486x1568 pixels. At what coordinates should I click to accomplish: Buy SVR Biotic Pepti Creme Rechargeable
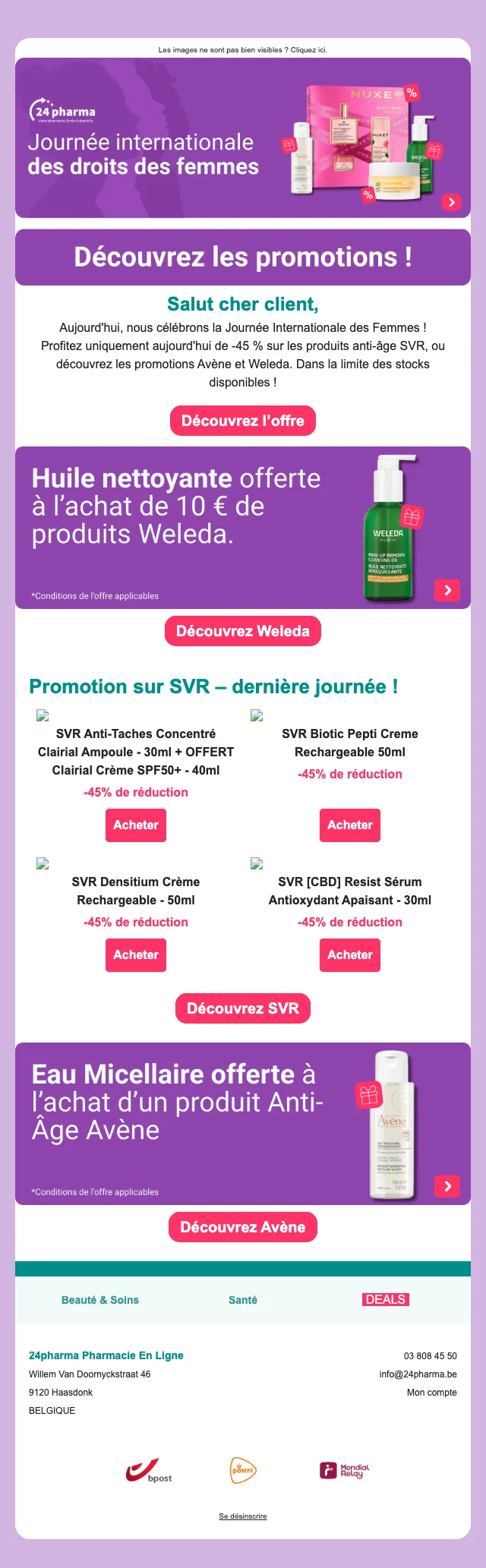(x=349, y=825)
